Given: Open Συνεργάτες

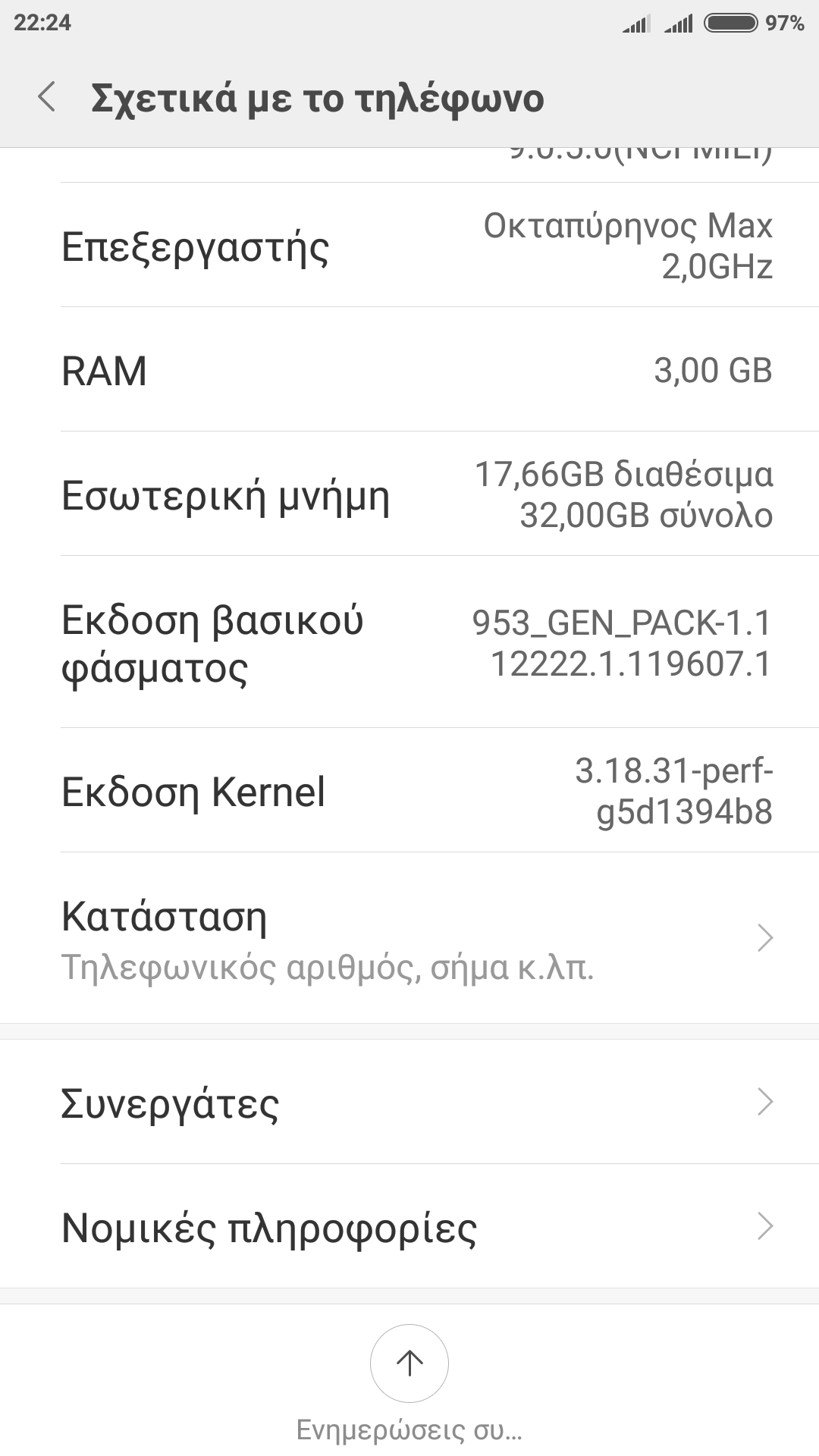Looking at the screenshot, I should (x=409, y=1102).
